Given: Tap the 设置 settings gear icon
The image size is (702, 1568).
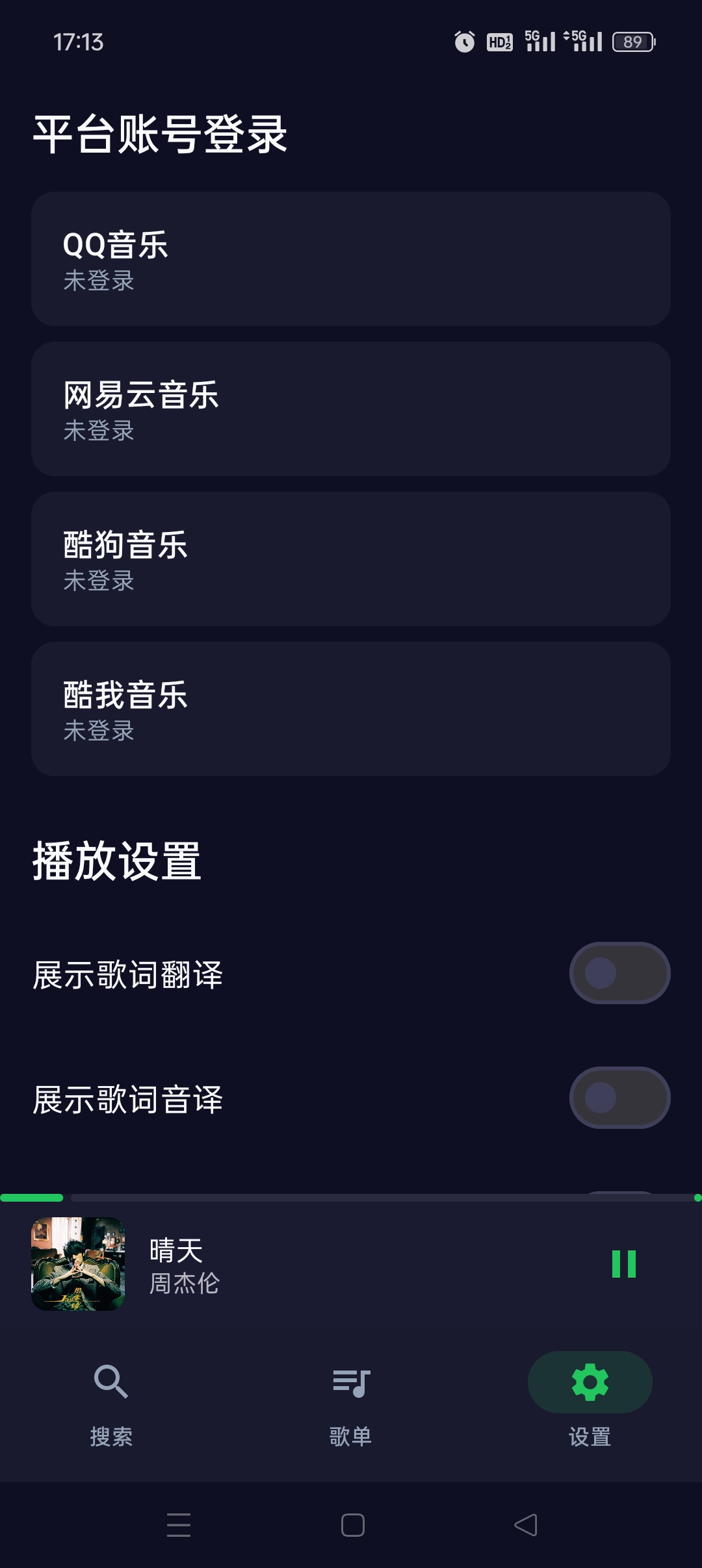Looking at the screenshot, I should [x=589, y=1383].
